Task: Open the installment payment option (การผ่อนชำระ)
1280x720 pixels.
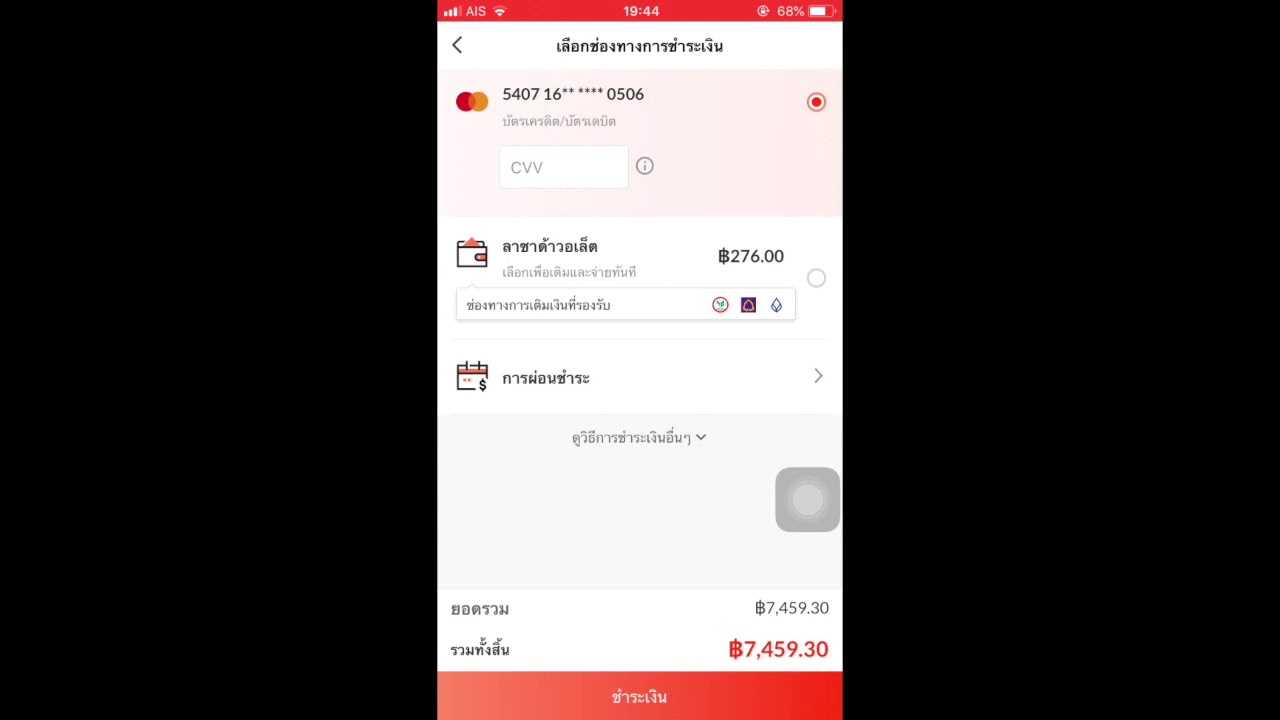Action: pos(639,377)
